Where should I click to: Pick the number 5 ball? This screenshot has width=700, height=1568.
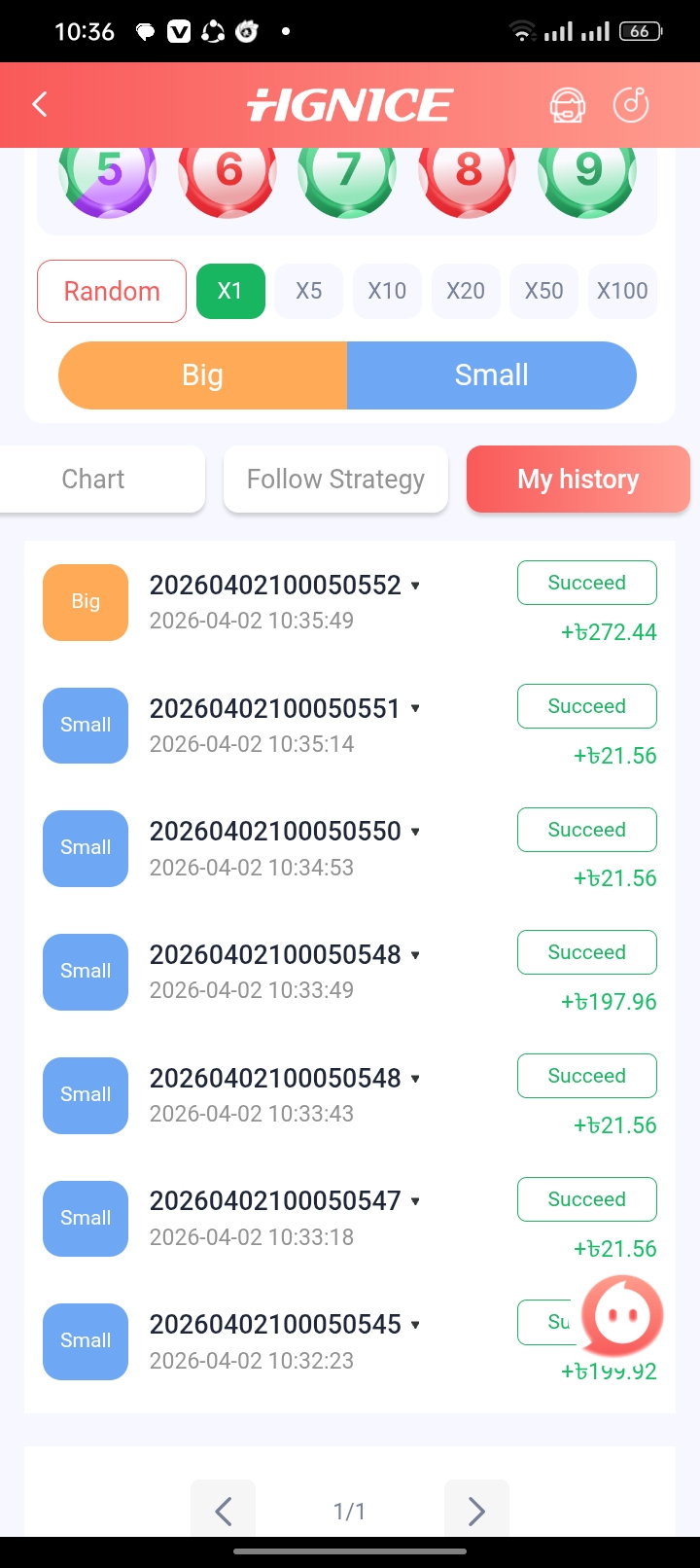pyautogui.click(x=108, y=175)
